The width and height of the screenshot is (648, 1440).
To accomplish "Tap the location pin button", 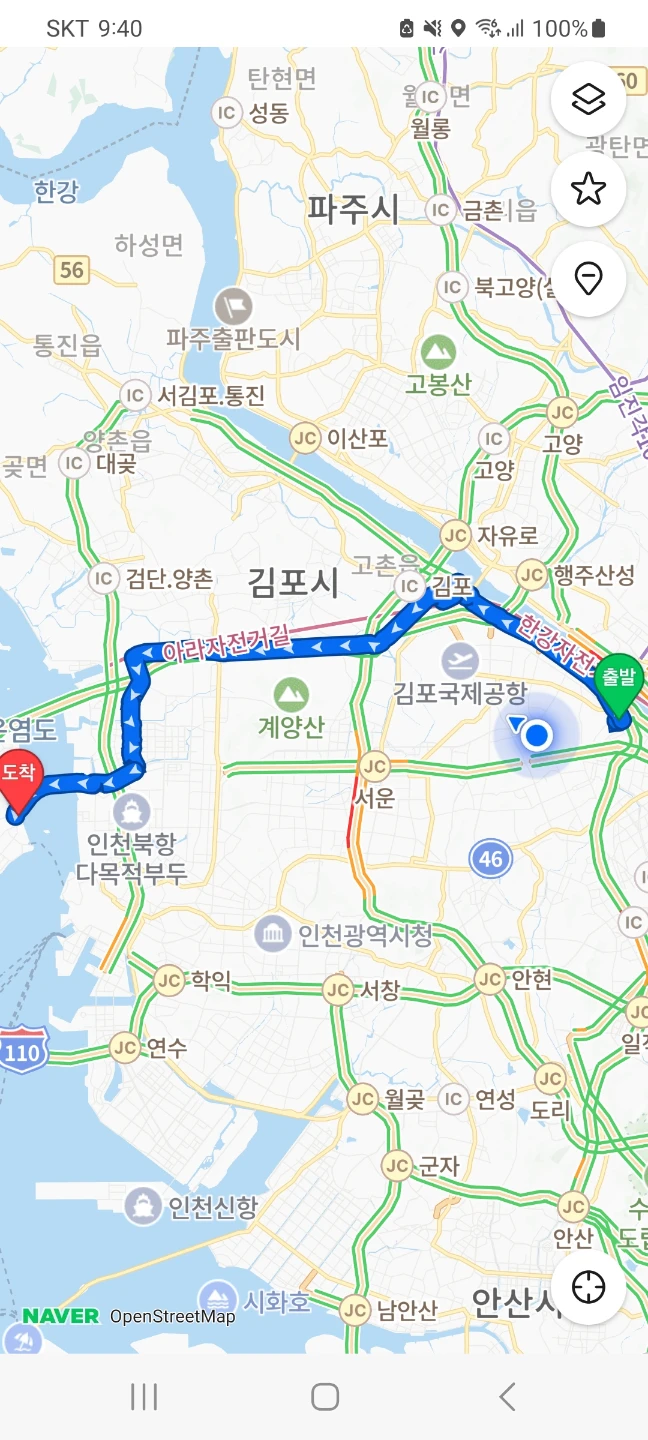I will coord(588,278).
